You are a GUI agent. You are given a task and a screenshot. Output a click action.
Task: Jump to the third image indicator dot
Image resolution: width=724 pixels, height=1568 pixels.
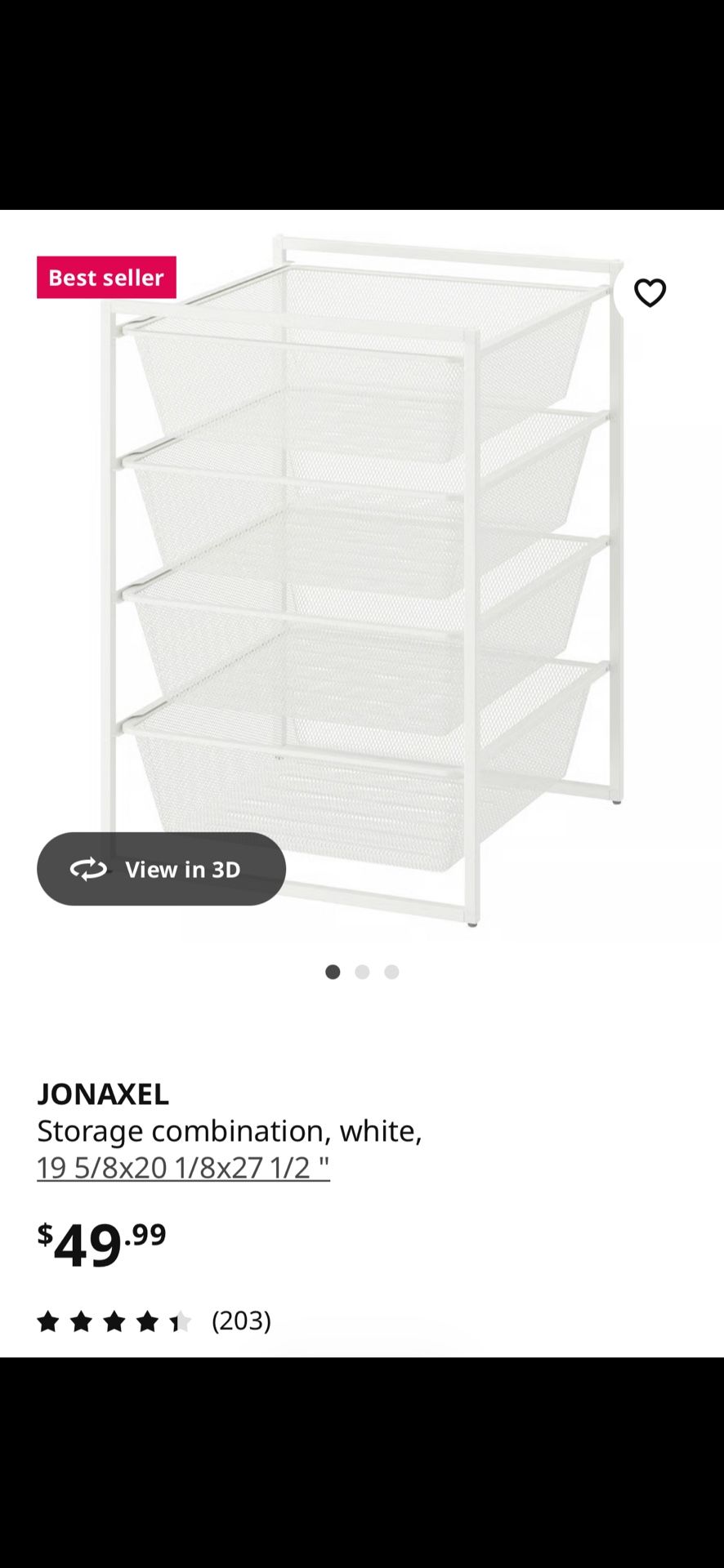[x=392, y=972]
